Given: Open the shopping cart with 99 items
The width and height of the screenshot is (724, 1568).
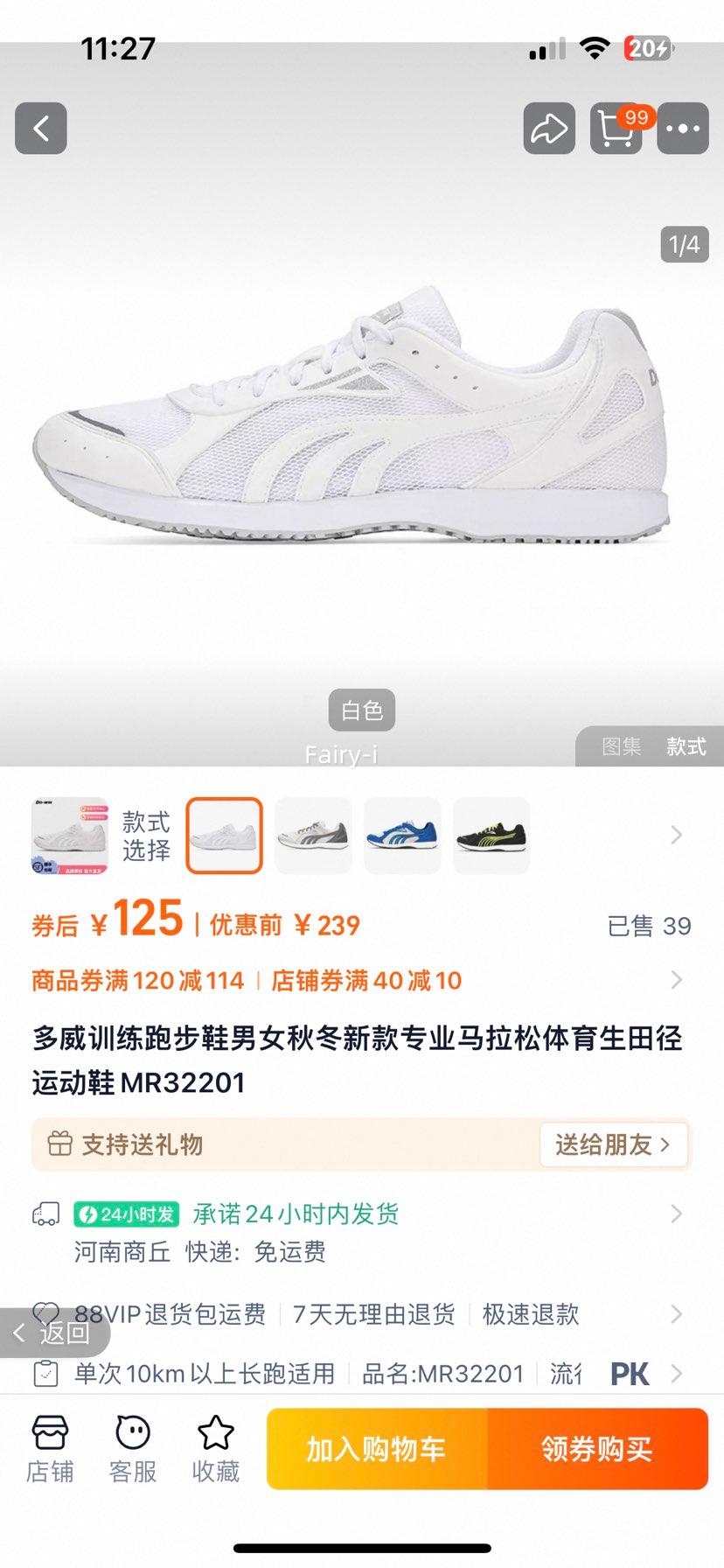Looking at the screenshot, I should 616,129.
